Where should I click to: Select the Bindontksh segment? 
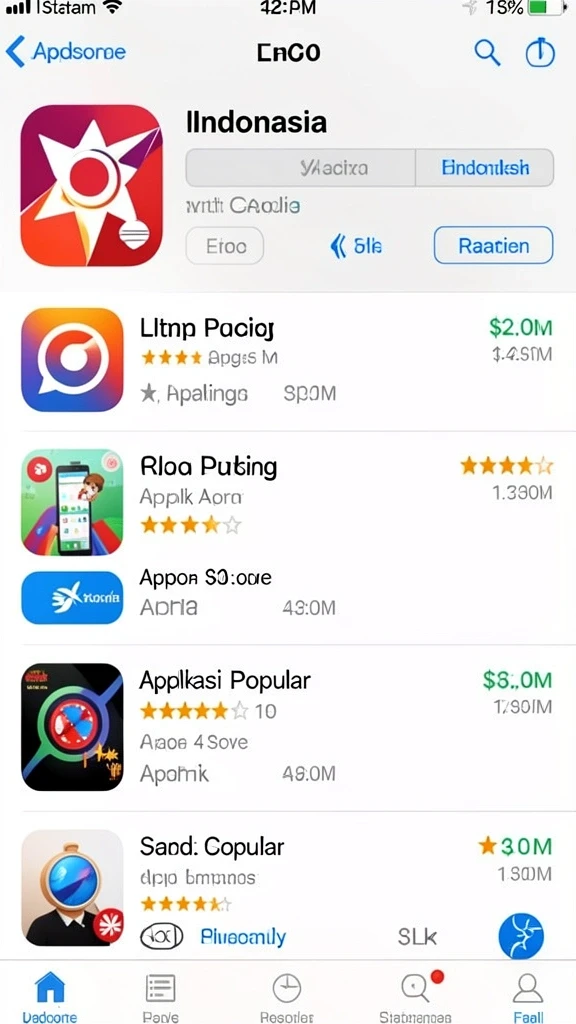485,168
